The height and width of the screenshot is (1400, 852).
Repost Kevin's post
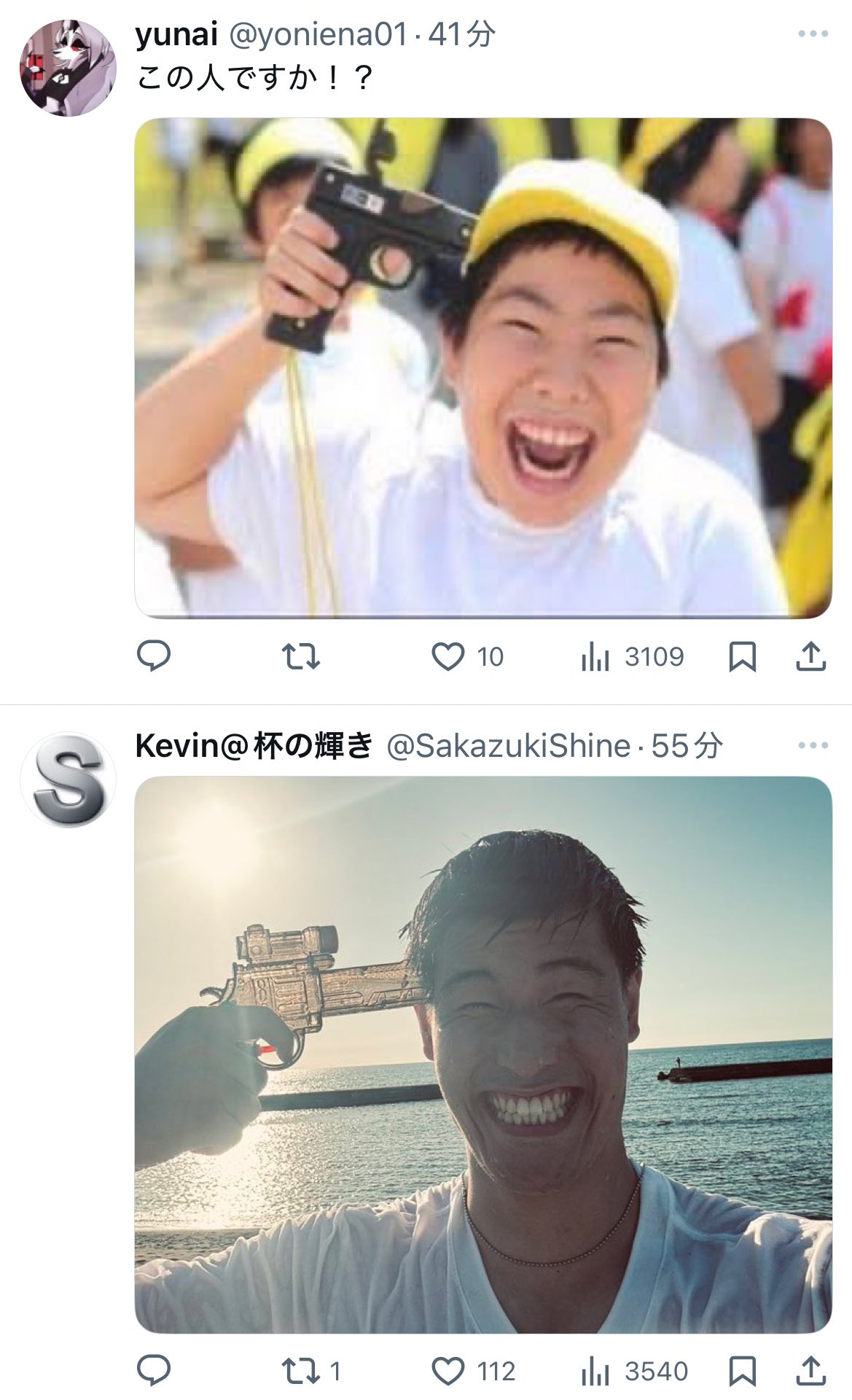(x=301, y=1371)
